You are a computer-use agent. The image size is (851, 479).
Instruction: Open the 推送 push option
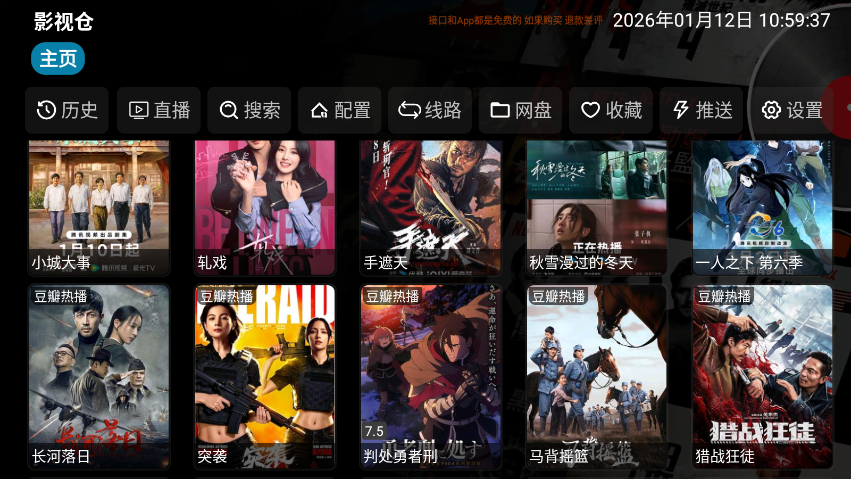[x=701, y=110]
